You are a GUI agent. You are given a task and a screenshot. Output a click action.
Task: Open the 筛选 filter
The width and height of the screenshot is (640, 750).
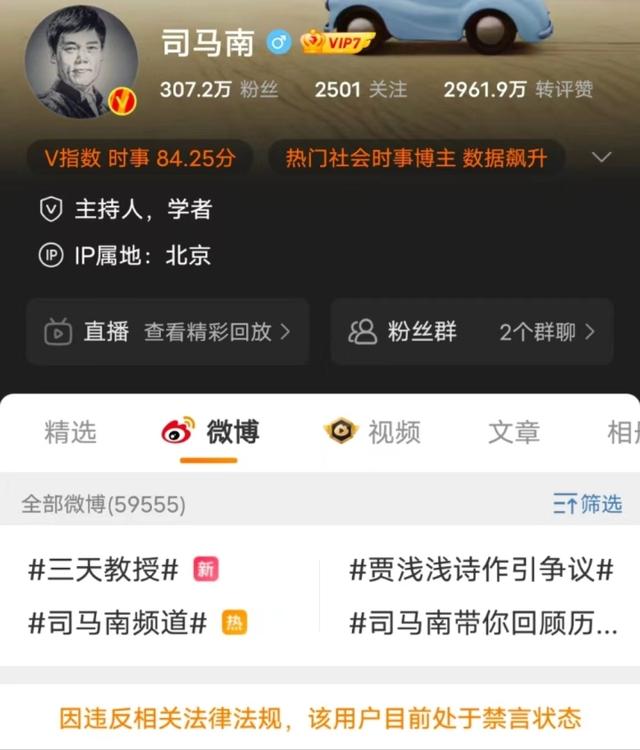click(x=588, y=504)
